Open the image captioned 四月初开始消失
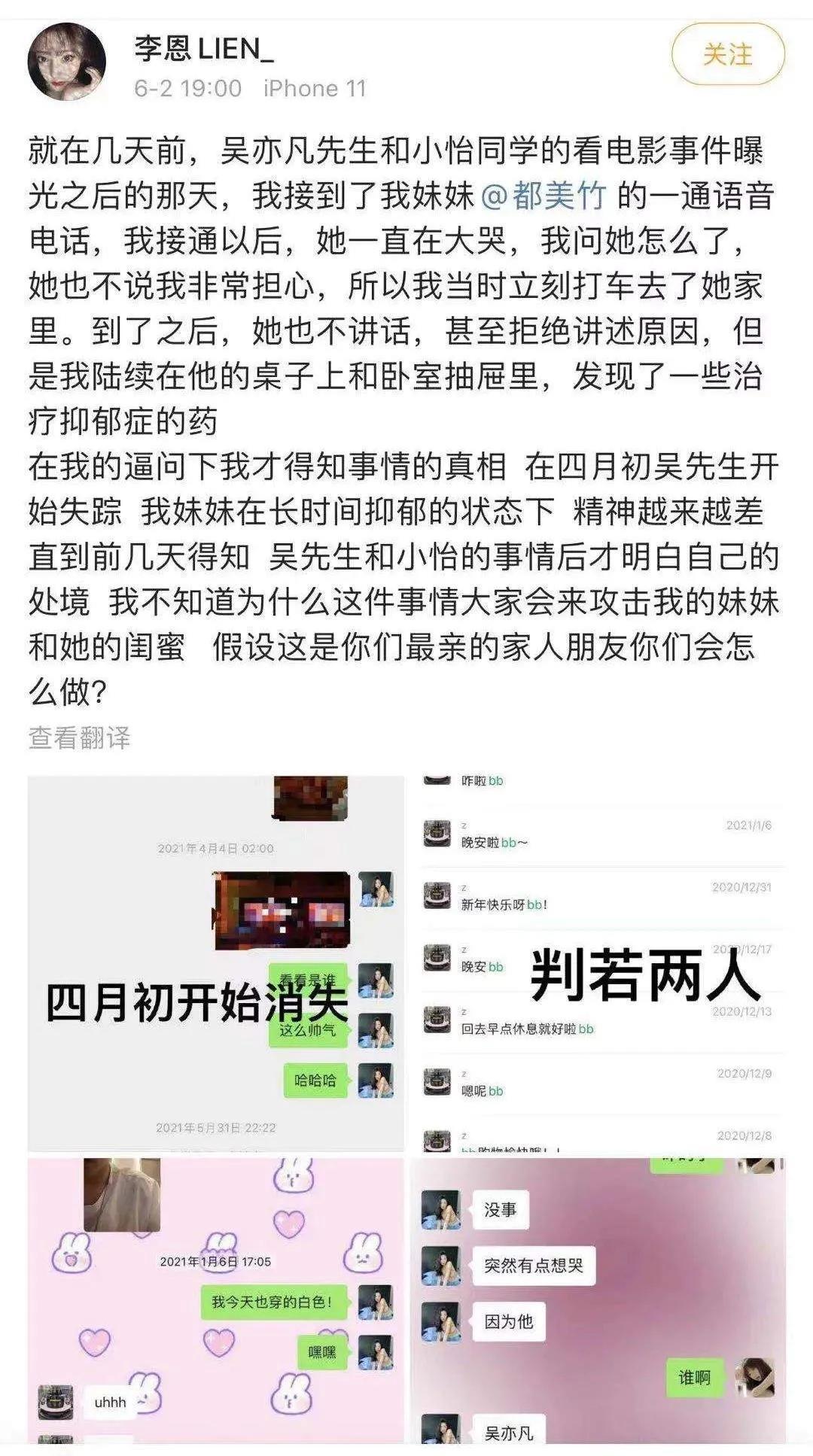Screen dimensions: 813x1456 pyautogui.click(x=216, y=963)
